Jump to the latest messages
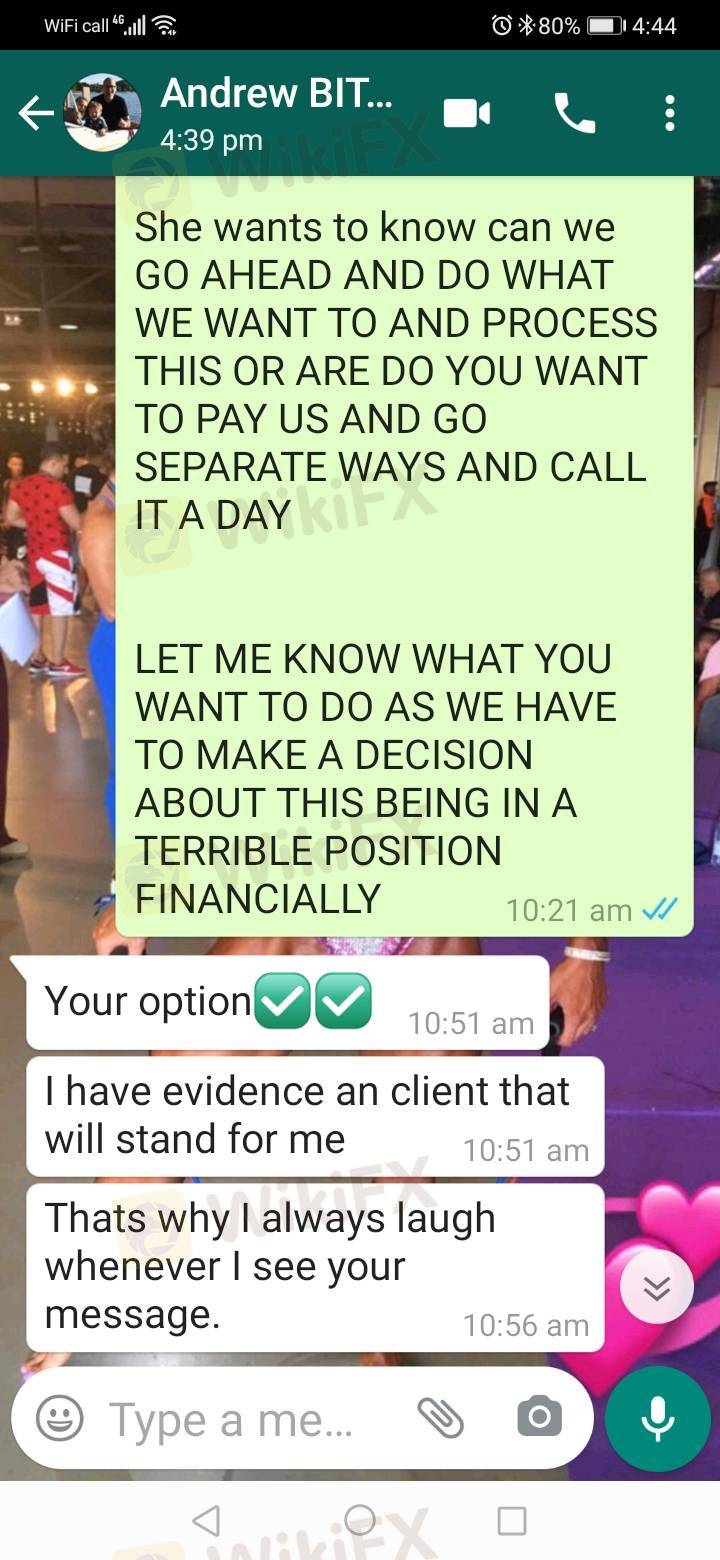Image resolution: width=720 pixels, height=1560 pixels. (657, 1288)
